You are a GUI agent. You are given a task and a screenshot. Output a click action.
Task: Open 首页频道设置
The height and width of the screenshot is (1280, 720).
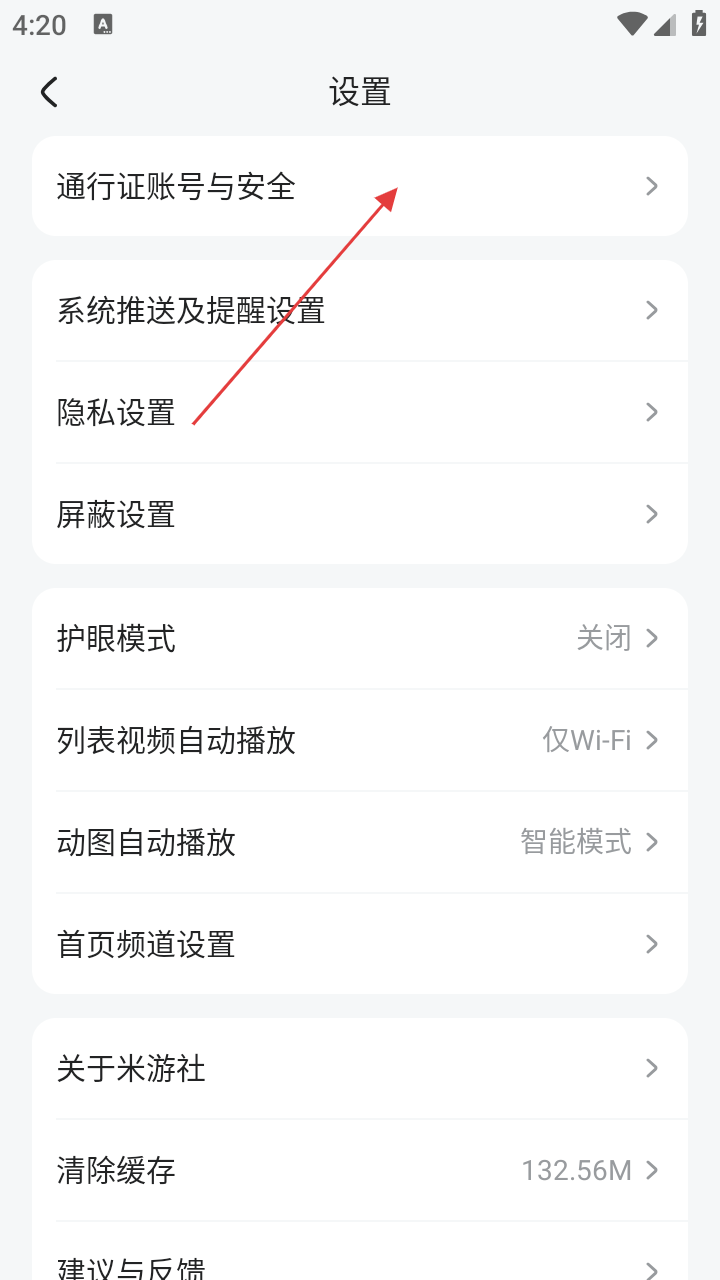360,944
